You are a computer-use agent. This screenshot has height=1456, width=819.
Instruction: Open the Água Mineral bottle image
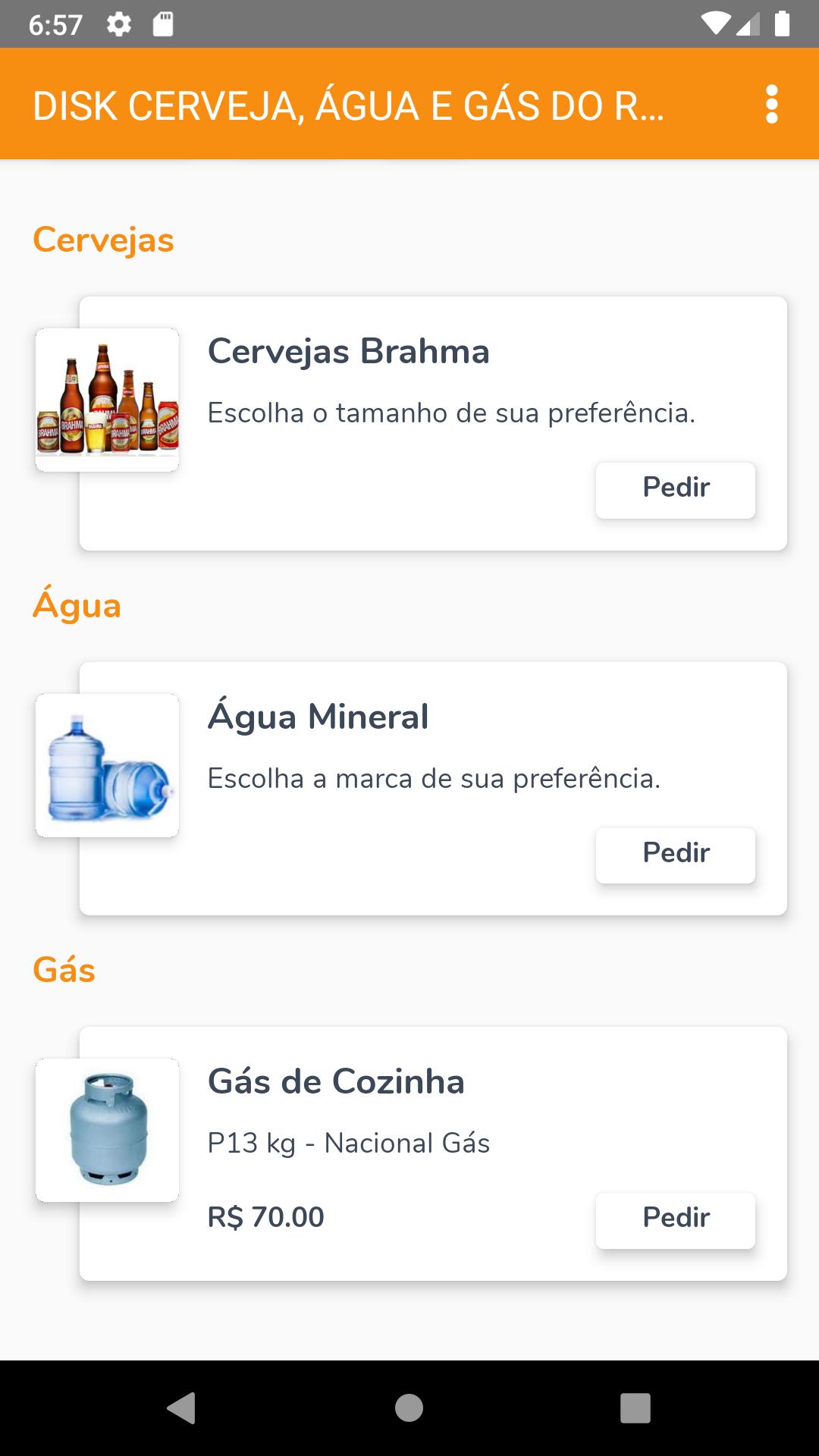click(x=108, y=765)
